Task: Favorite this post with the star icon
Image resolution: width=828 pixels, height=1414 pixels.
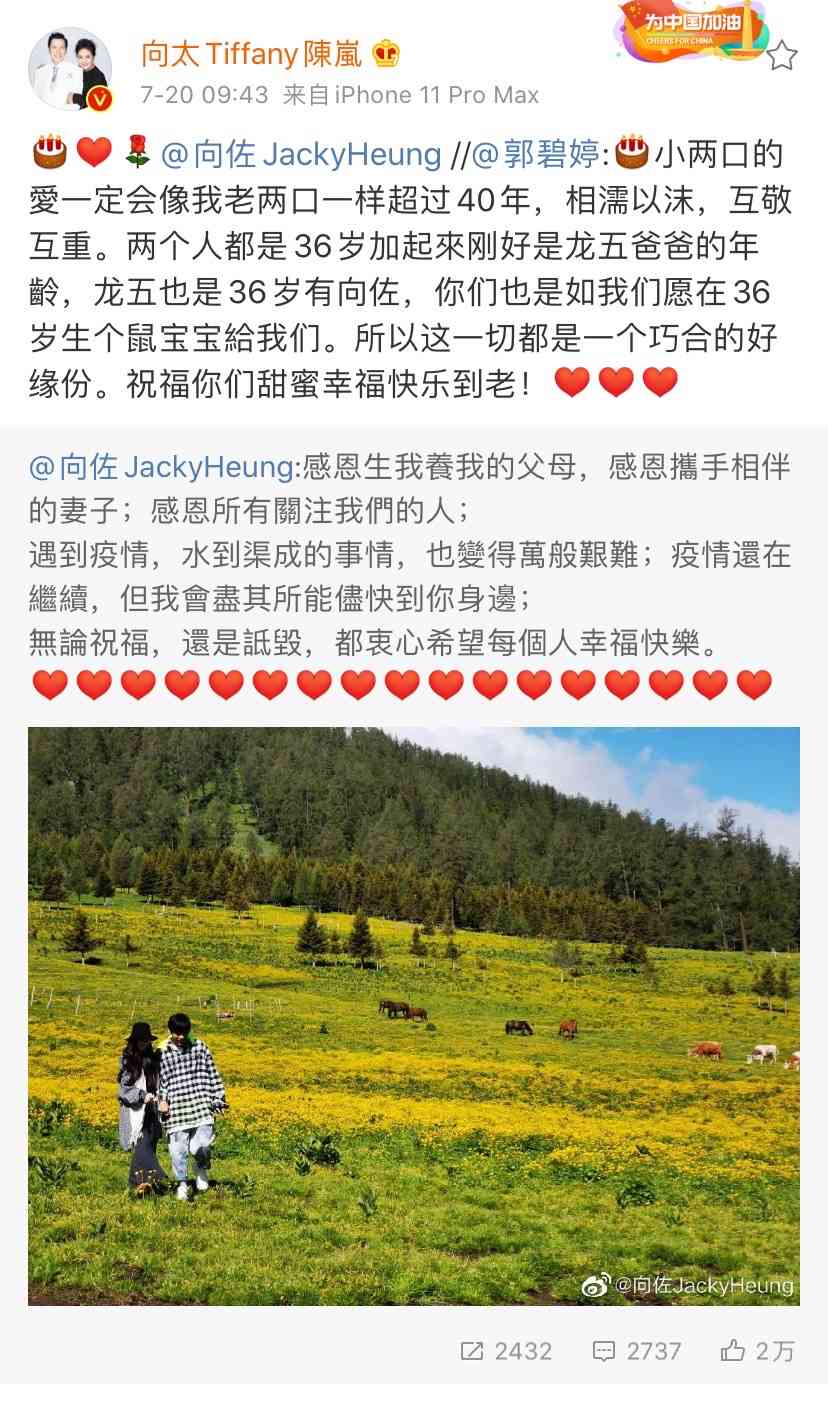Action: 781,56
